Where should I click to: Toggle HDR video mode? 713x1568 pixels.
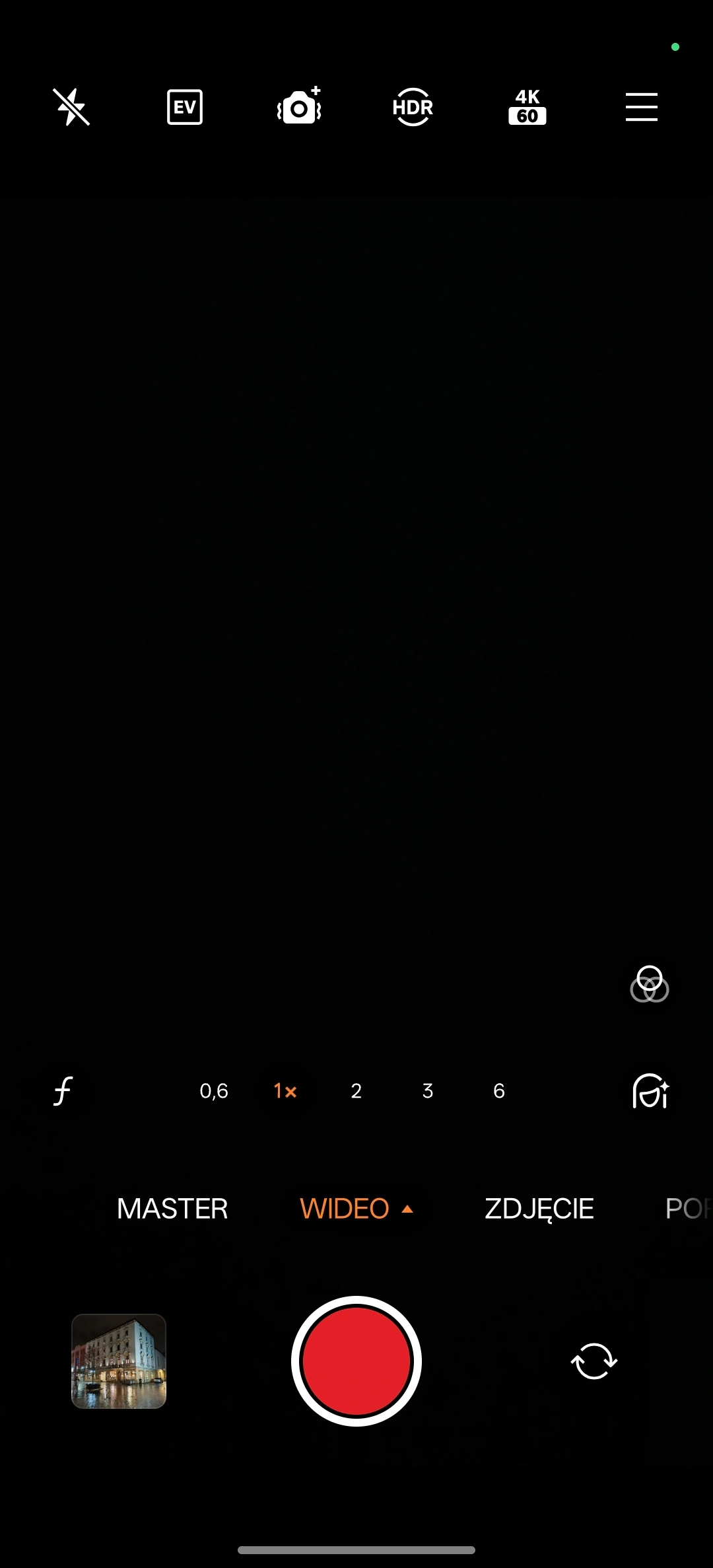point(413,107)
